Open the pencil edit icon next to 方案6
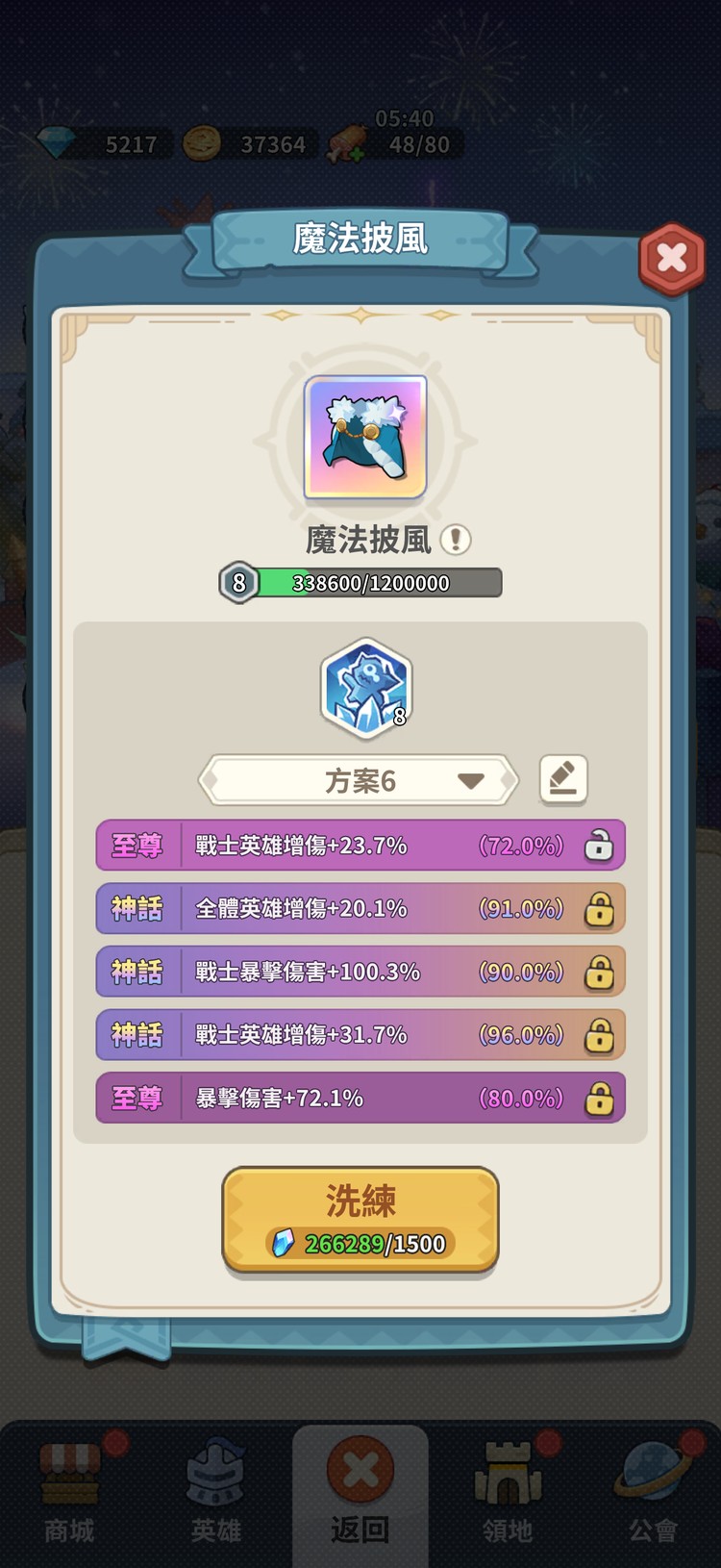721x1568 pixels. click(x=563, y=779)
